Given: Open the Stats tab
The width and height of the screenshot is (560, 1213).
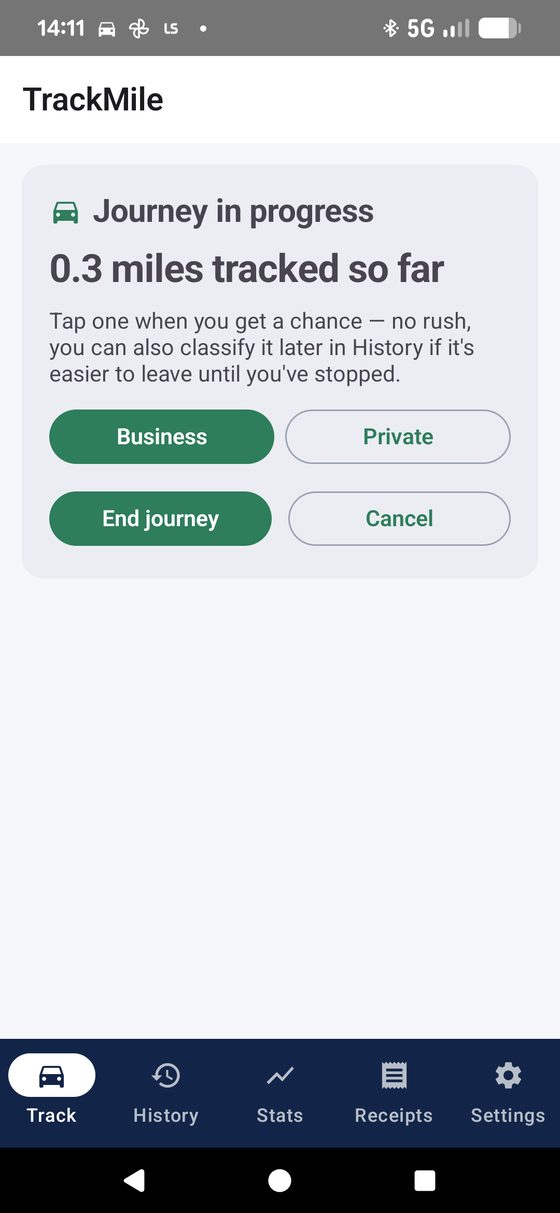Looking at the screenshot, I should (x=280, y=1093).
